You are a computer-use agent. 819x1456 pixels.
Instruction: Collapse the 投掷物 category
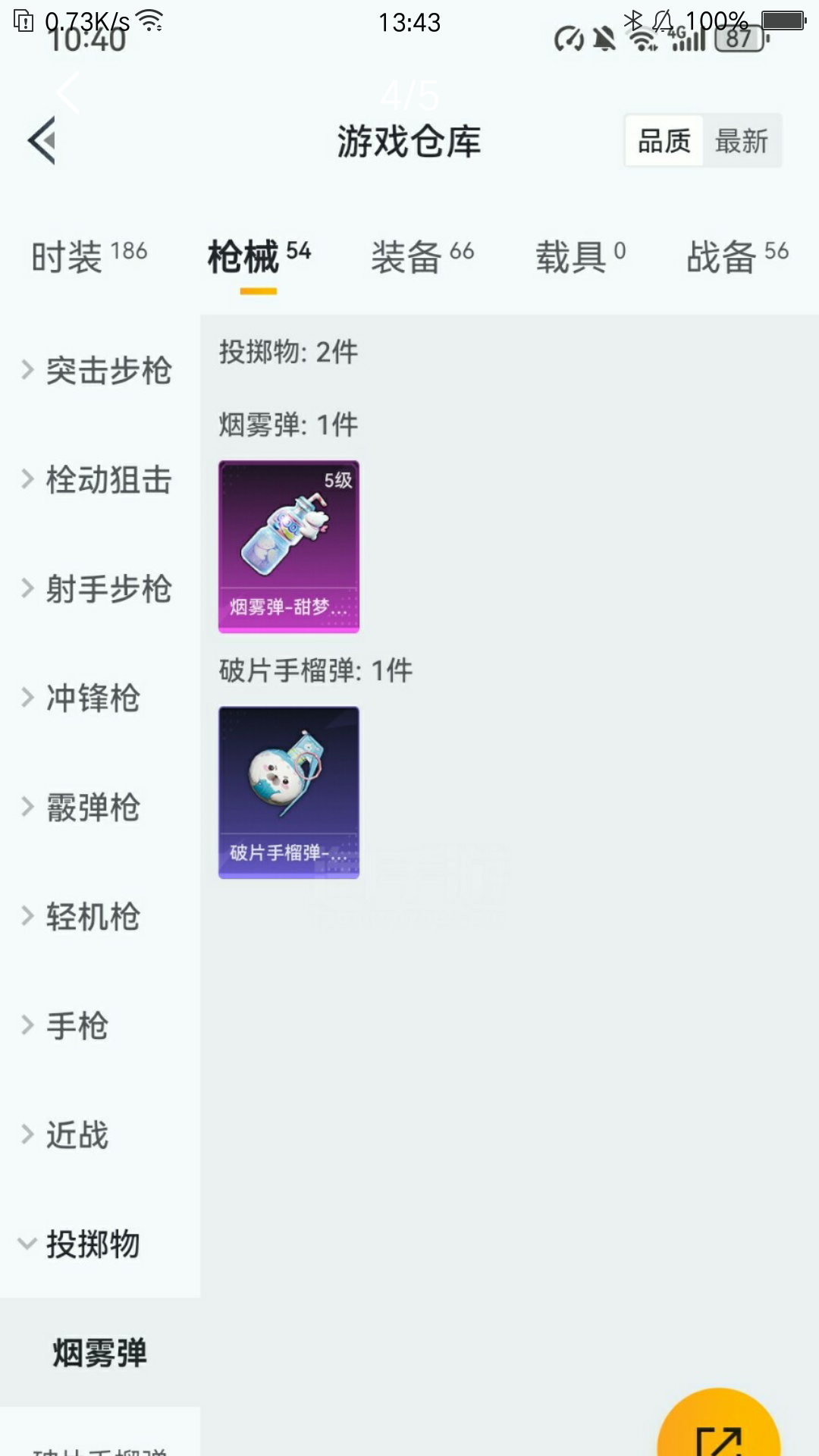83,1244
